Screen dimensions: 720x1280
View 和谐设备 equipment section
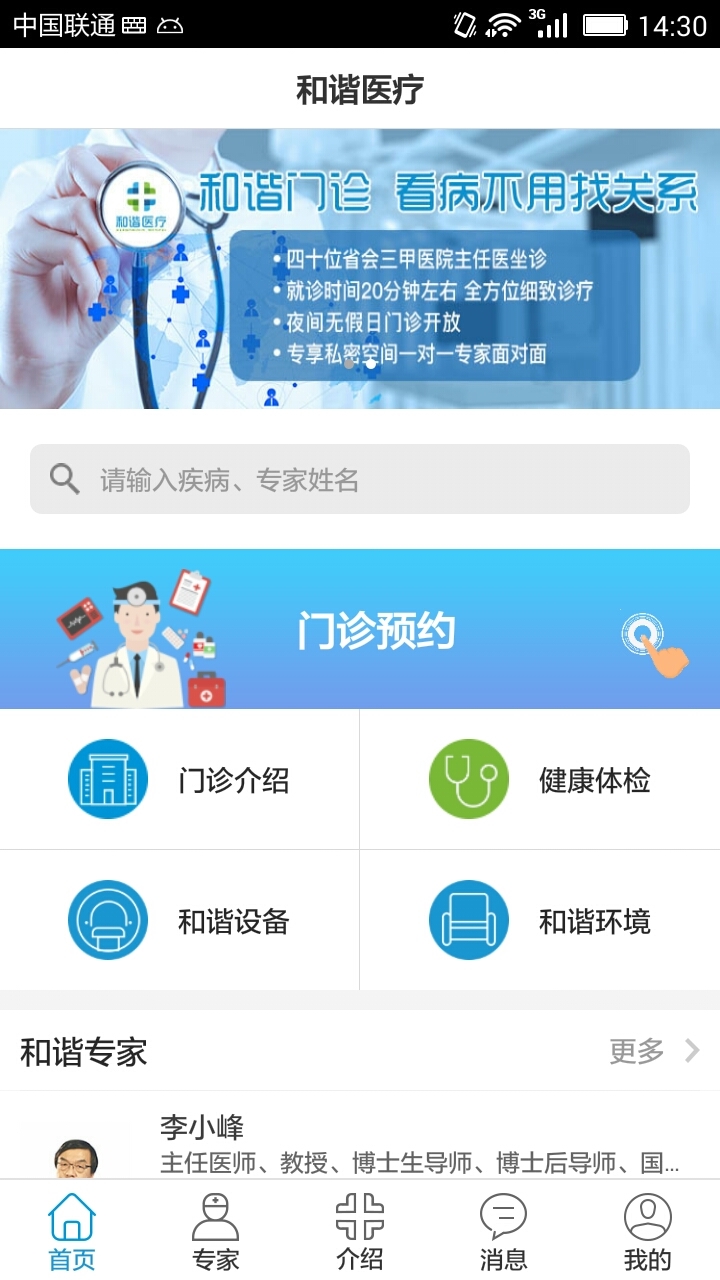pos(180,920)
